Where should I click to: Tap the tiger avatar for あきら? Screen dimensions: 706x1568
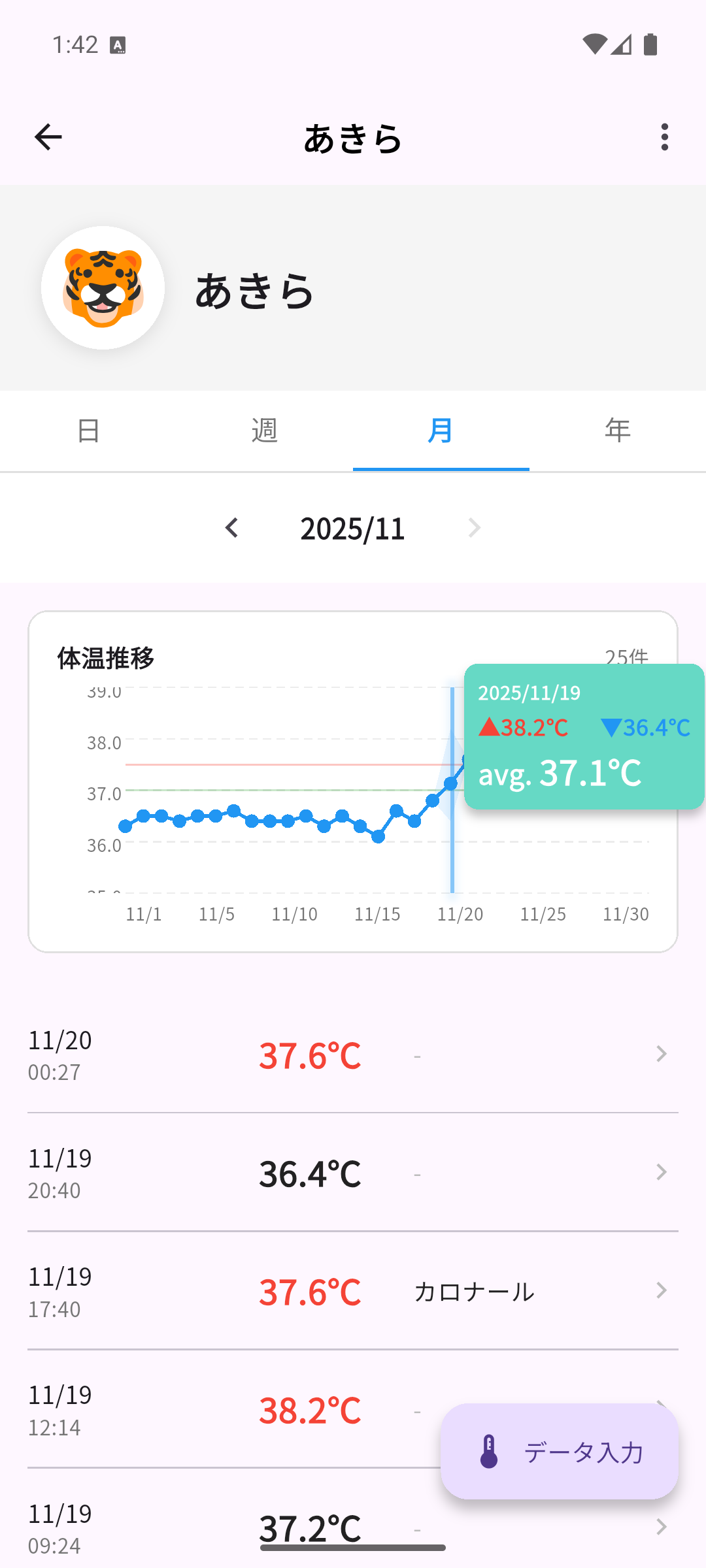point(102,289)
